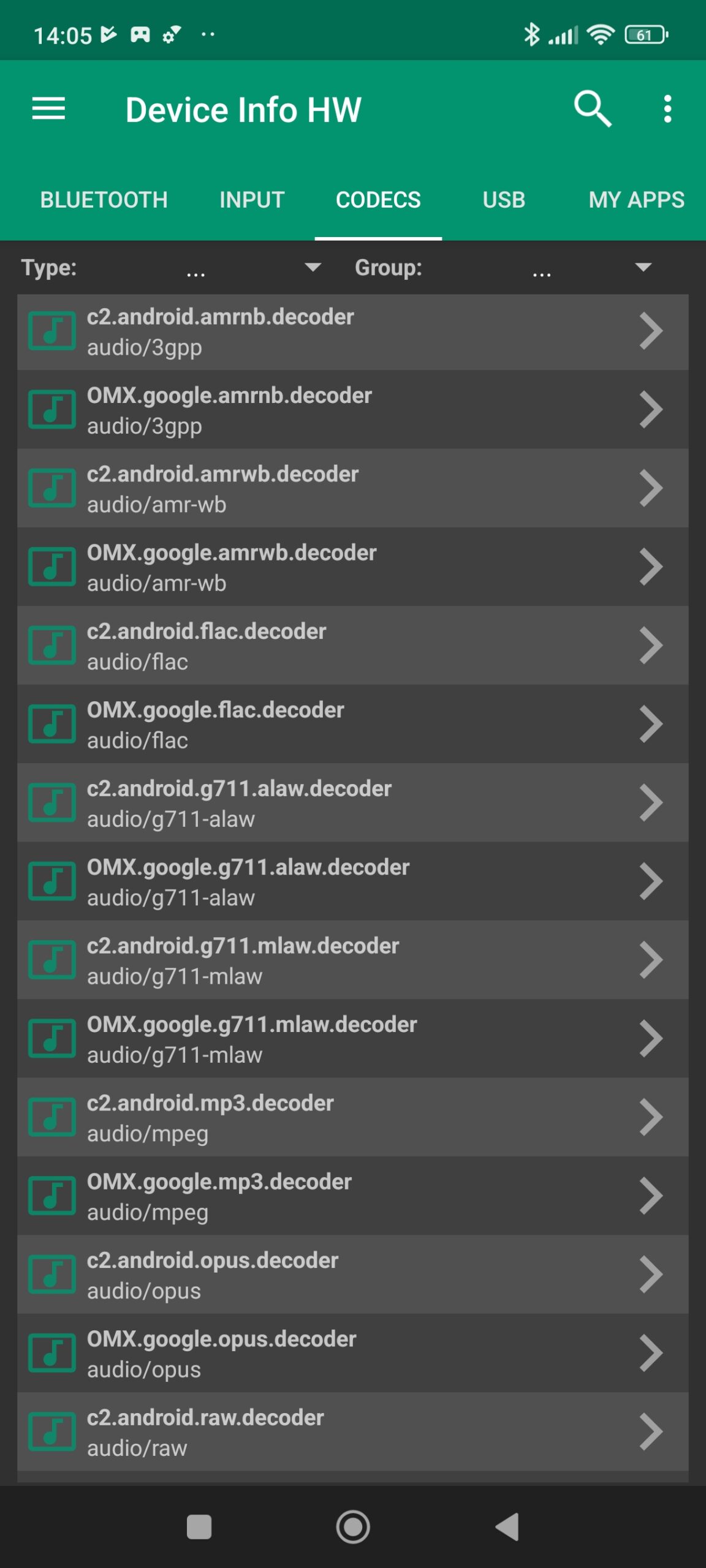Open c2.android.g711.mlaw.decoder entry
The image size is (706, 1568).
[x=352, y=960]
